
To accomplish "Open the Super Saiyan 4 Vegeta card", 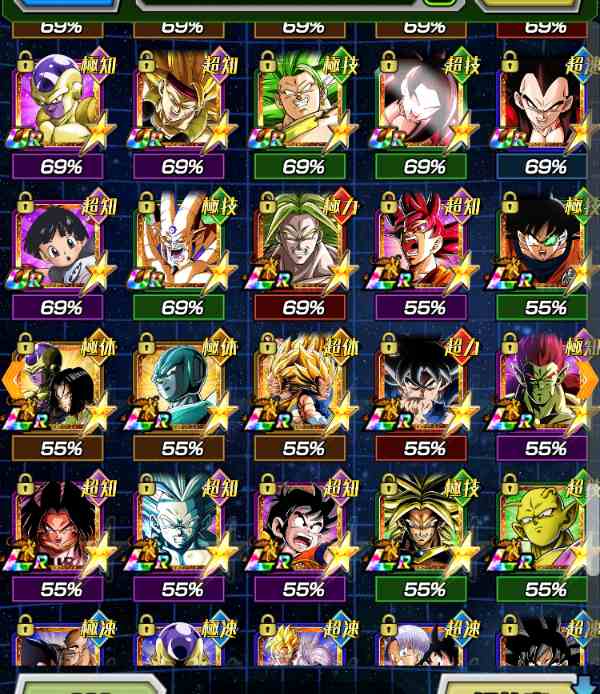I will [545, 105].
